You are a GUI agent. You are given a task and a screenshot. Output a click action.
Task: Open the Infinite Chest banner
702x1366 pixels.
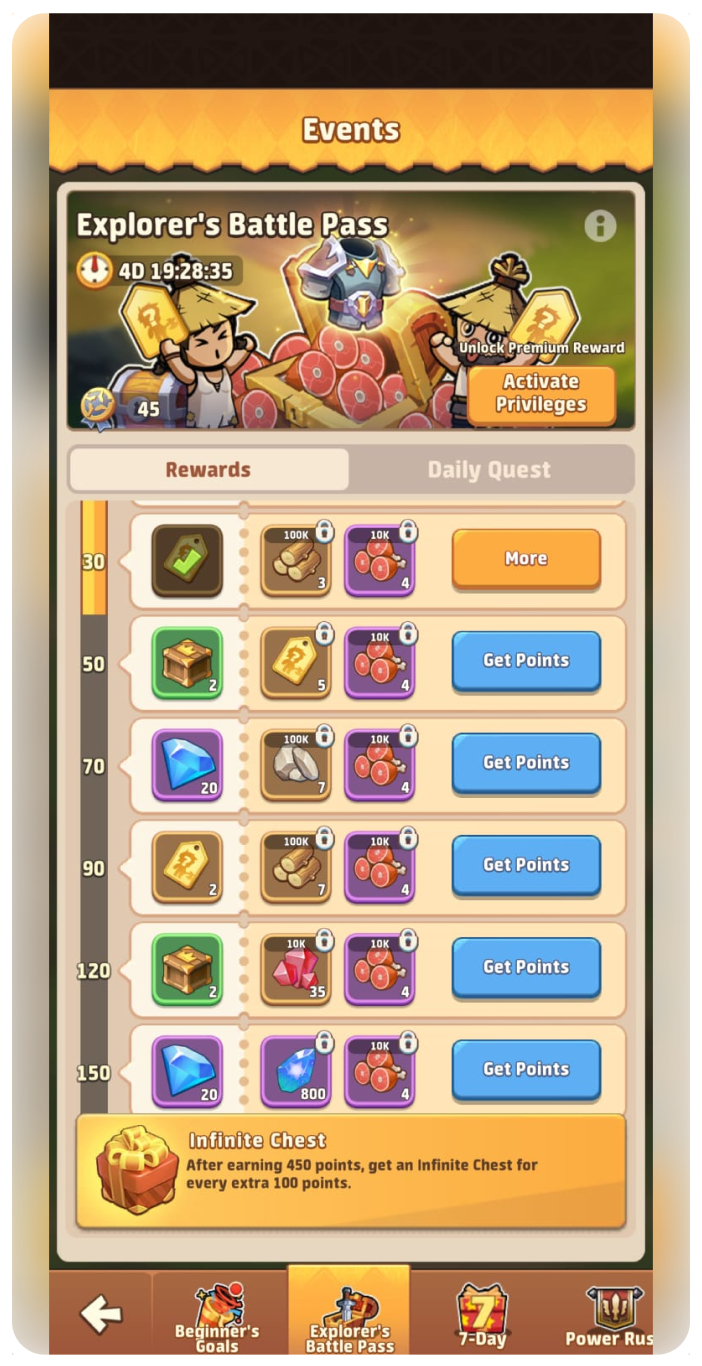click(x=351, y=1171)
